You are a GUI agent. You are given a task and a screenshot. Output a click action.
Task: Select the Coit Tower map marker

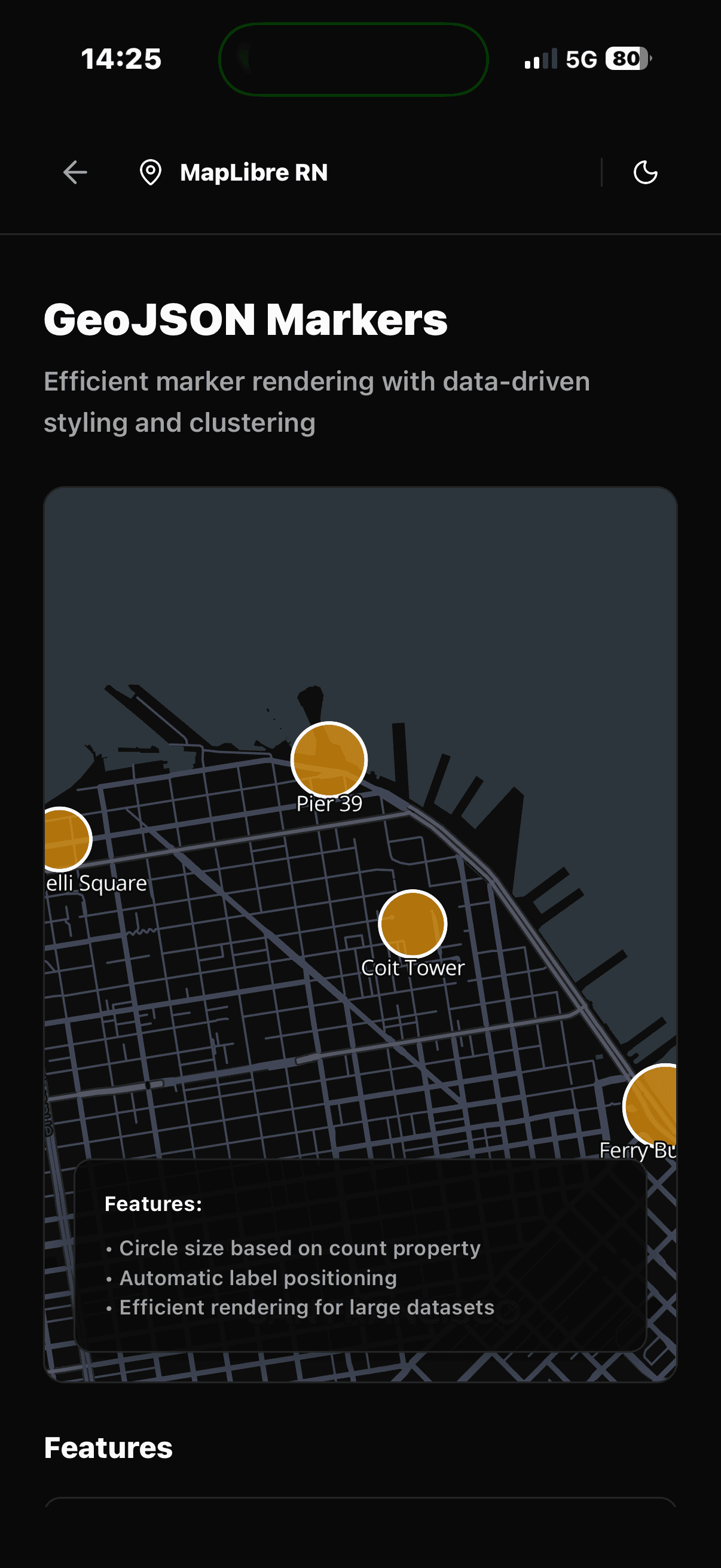click(413, 925)
